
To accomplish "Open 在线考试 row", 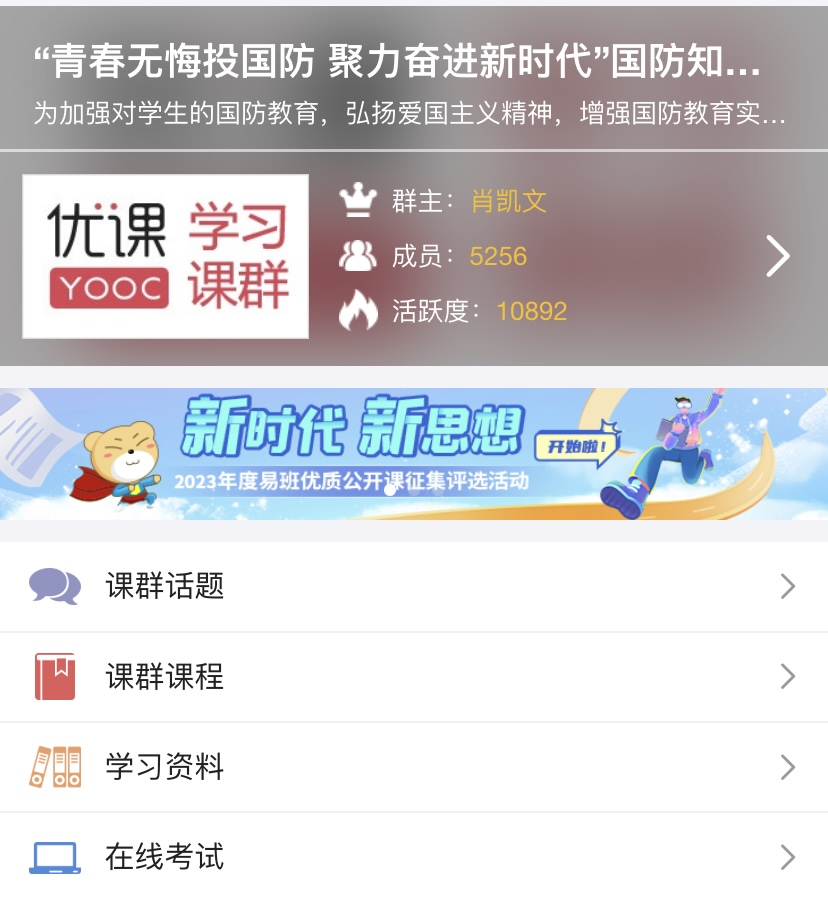I will (x=414, y=857).
